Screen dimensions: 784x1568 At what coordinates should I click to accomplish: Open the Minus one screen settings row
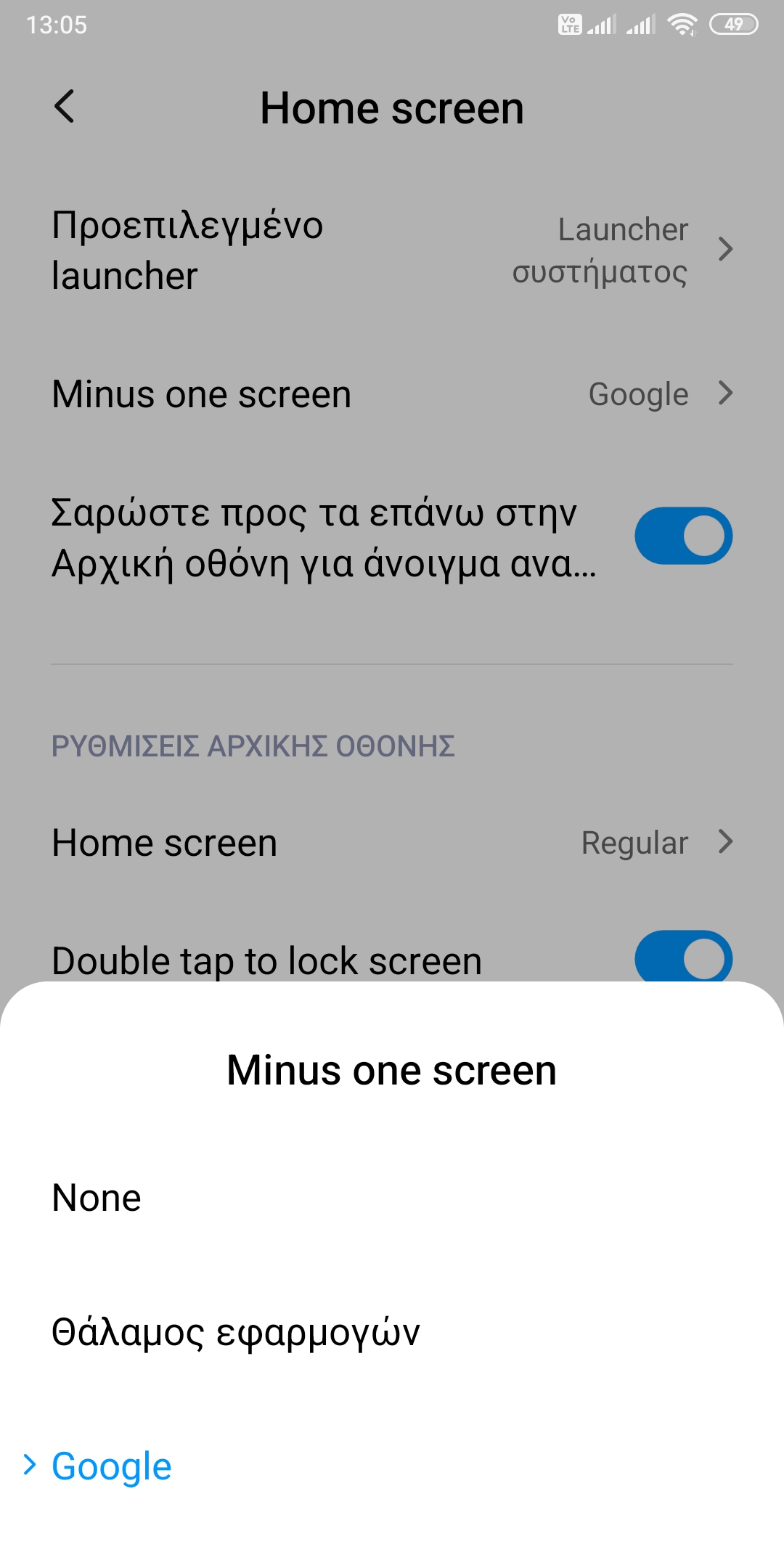tap(392, 394)
